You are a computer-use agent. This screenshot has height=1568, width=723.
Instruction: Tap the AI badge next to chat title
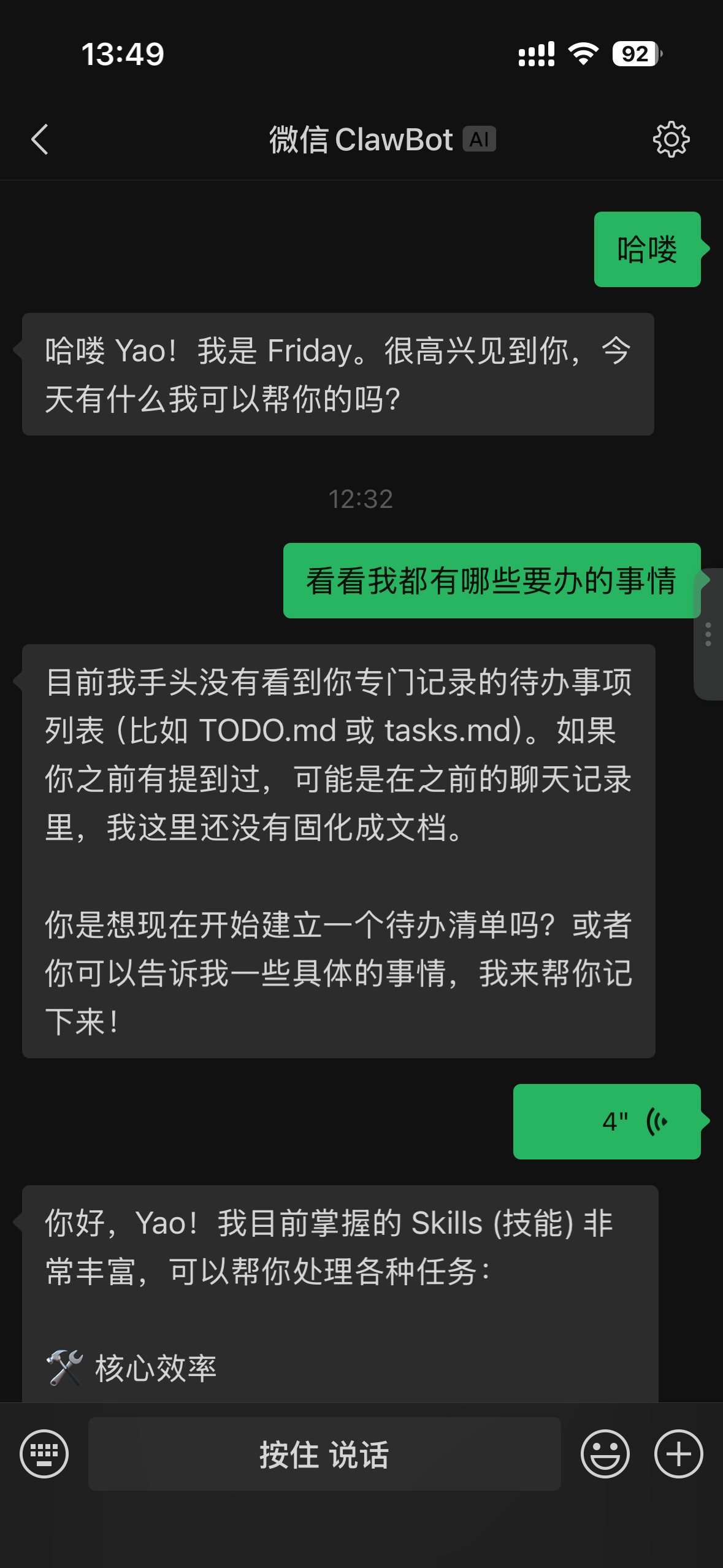coord(479,139)
